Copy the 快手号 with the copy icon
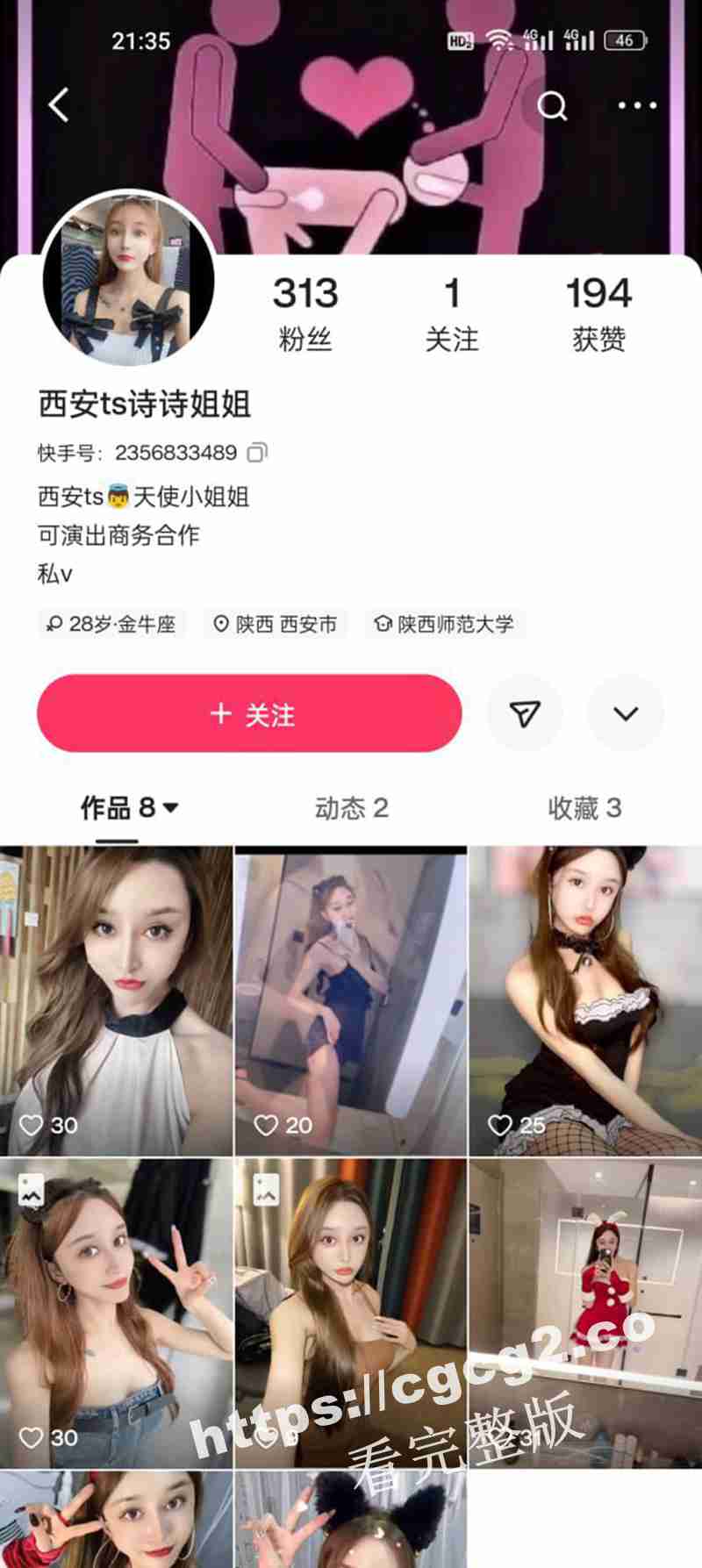The image size is (702, 1568). (257, 453)
